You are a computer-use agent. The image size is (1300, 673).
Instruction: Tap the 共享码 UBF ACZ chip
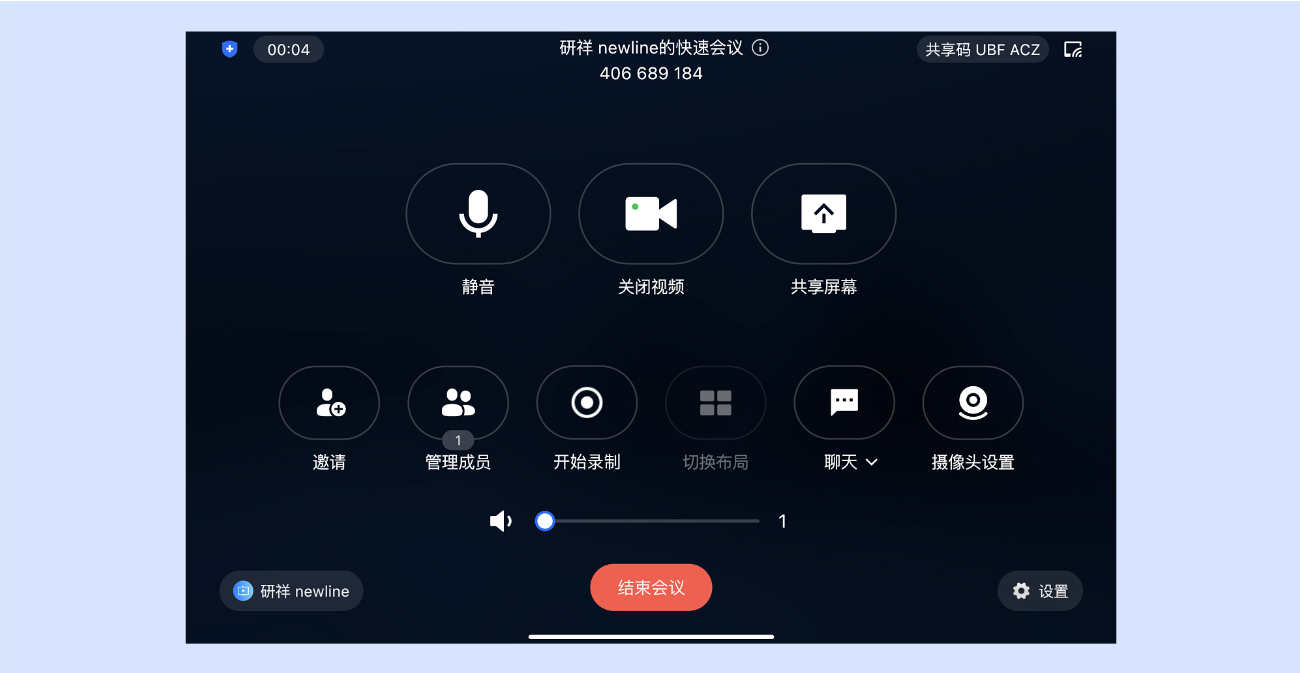pyautogui.click(x=982, y=49)
